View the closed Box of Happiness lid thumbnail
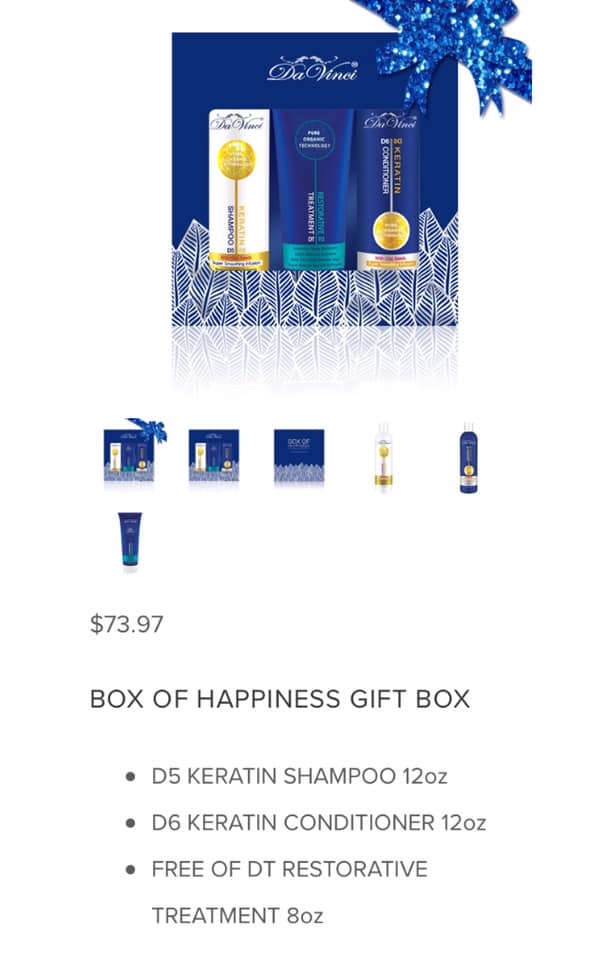The image size is (608, 960). (299, 457)
